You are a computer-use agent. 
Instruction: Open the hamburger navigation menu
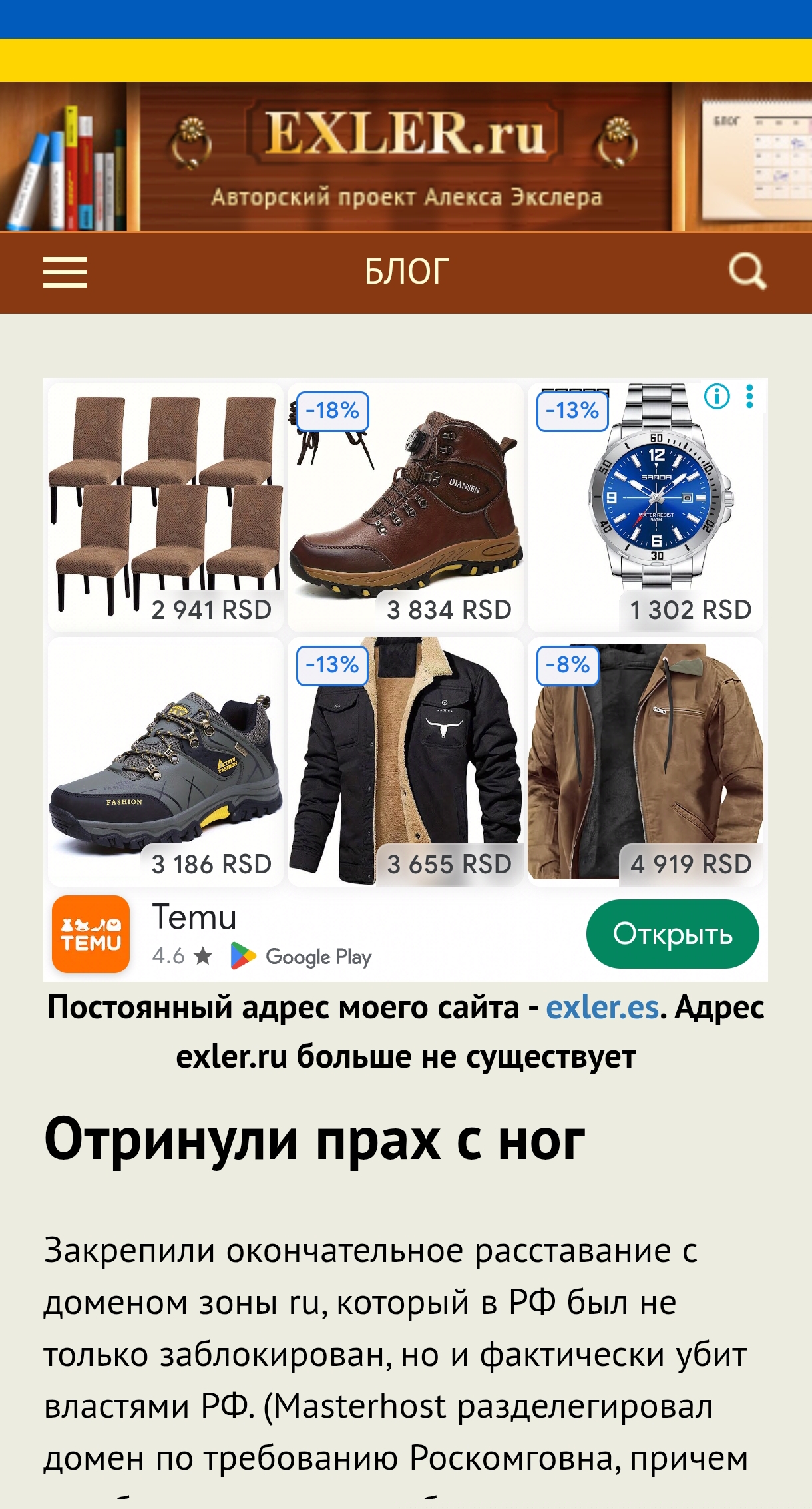click(65, 272)
